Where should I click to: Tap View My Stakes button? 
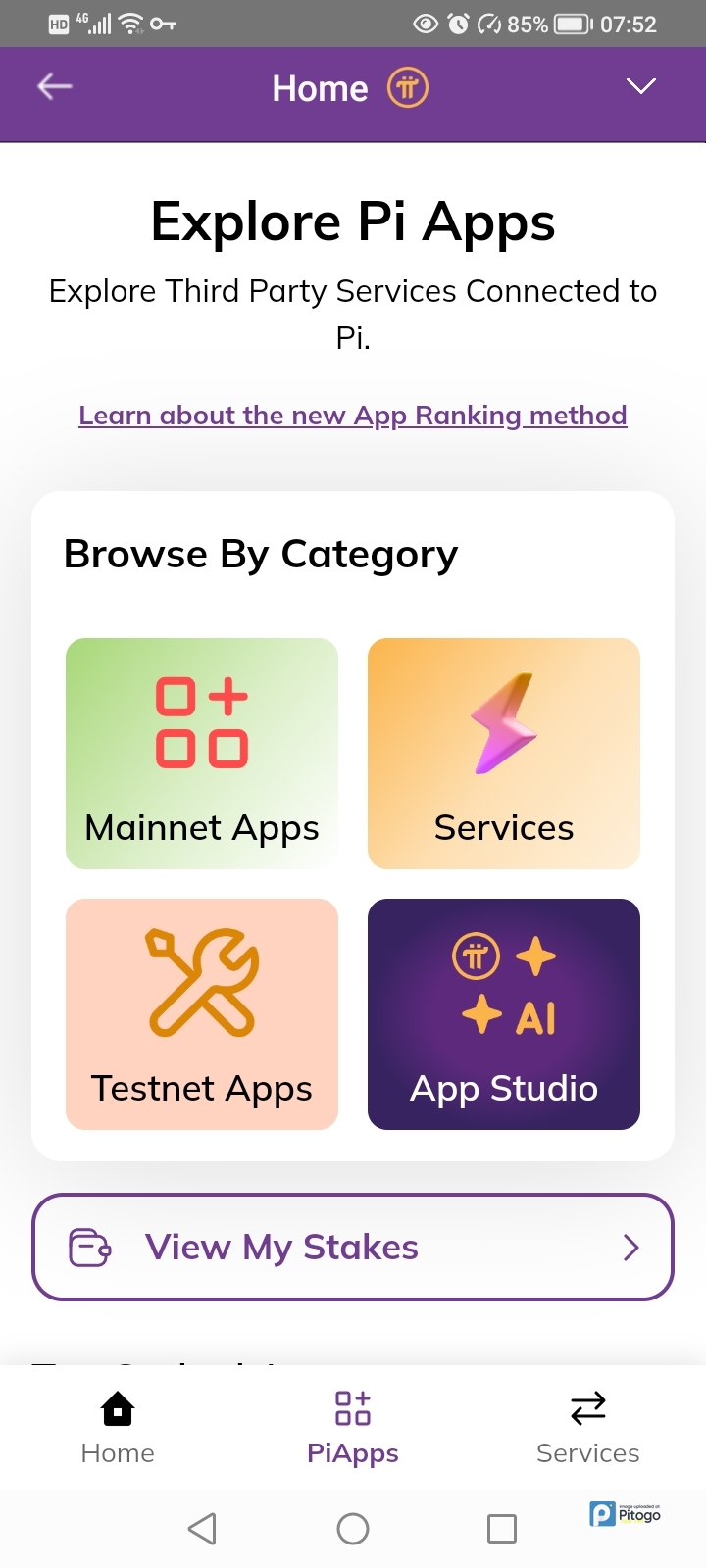tap(353, 1247)
